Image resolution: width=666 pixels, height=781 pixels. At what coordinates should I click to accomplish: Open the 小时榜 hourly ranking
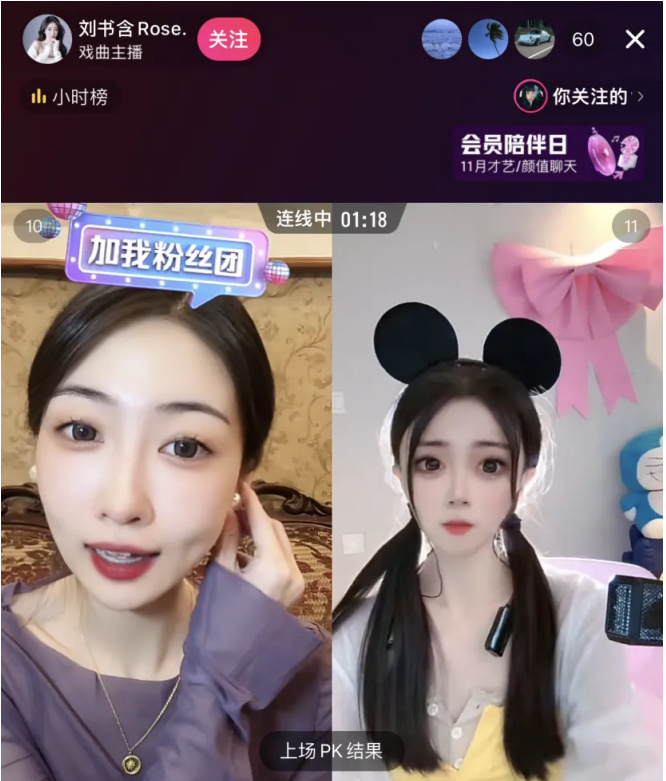pos(69,97)
